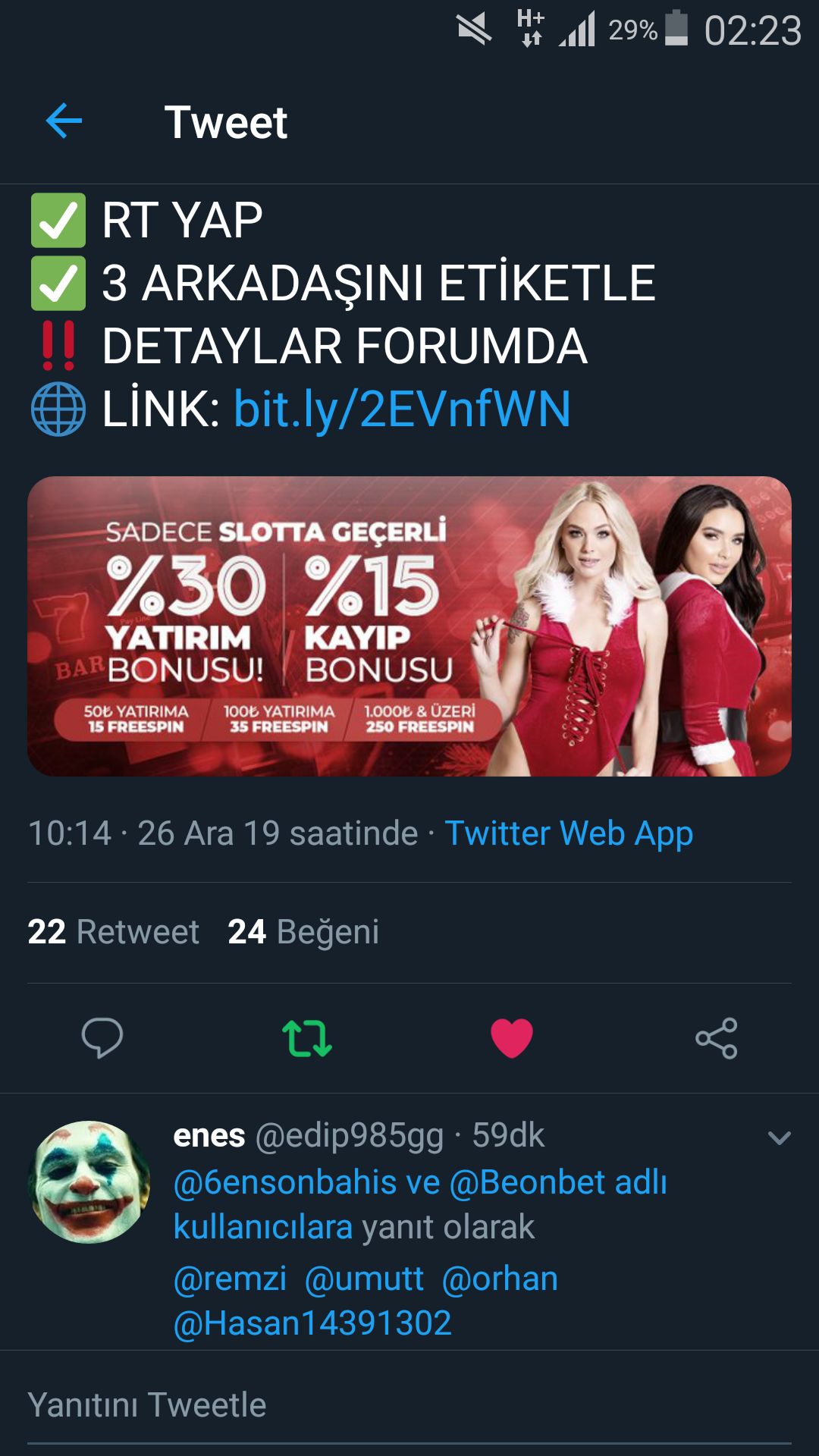The width and height of the screenshot is (819, 1456).
Task: Open the @Hasan14391302 mention
Action: coord(312,1324)
